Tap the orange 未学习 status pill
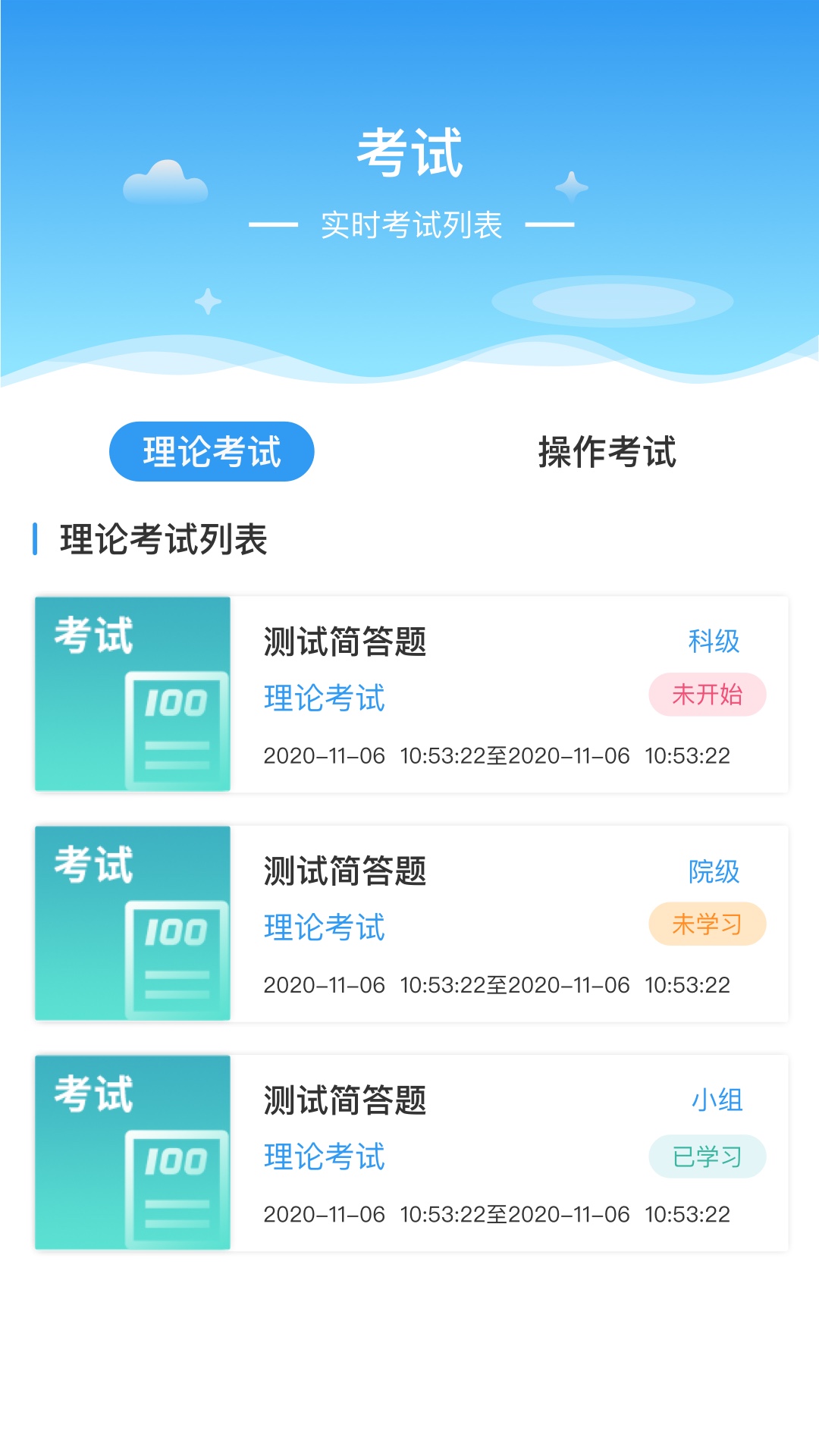 pyautogui.click(x=707, y=924)
